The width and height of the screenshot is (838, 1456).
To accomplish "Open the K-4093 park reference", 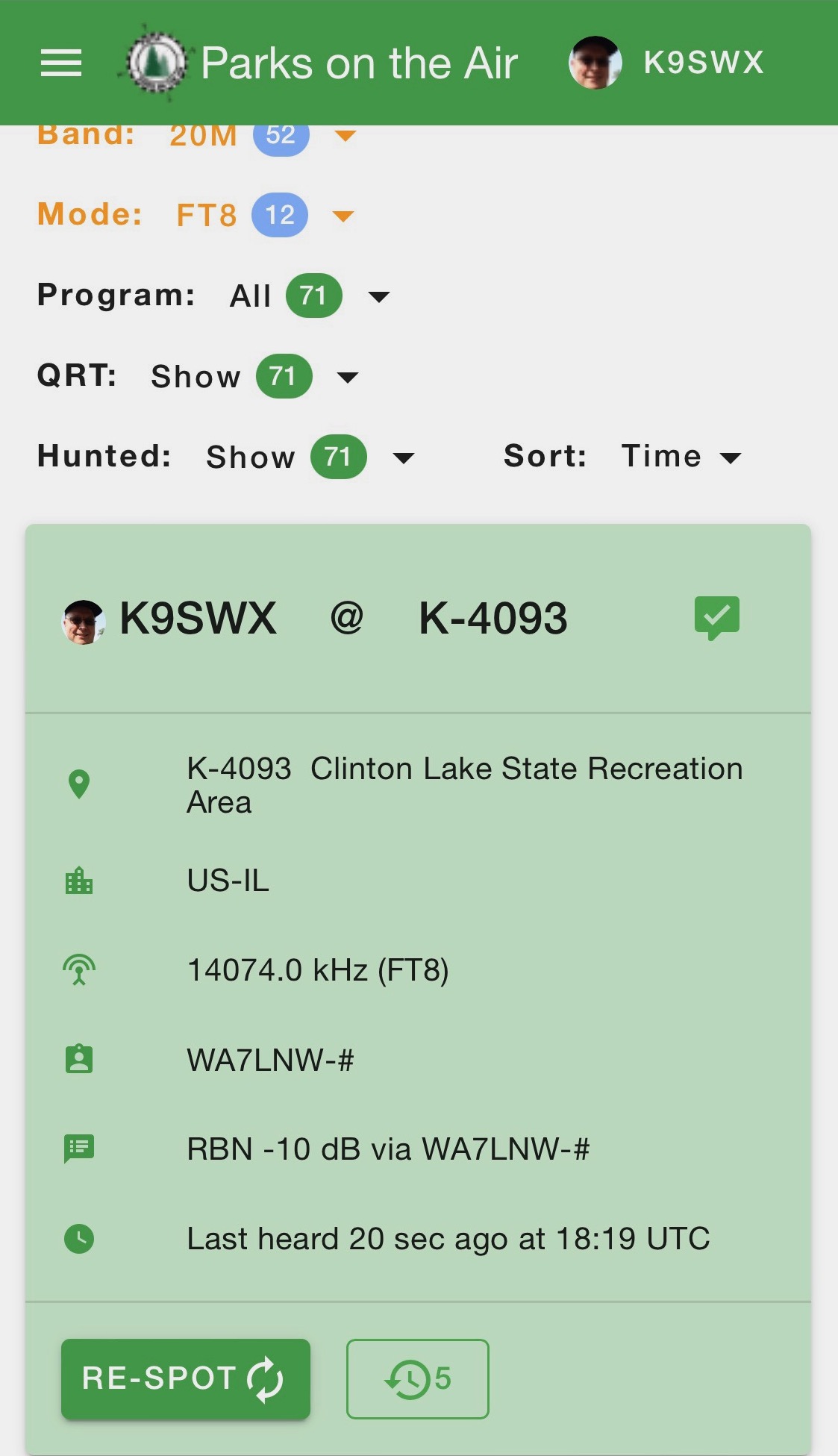I will (493, 619).
